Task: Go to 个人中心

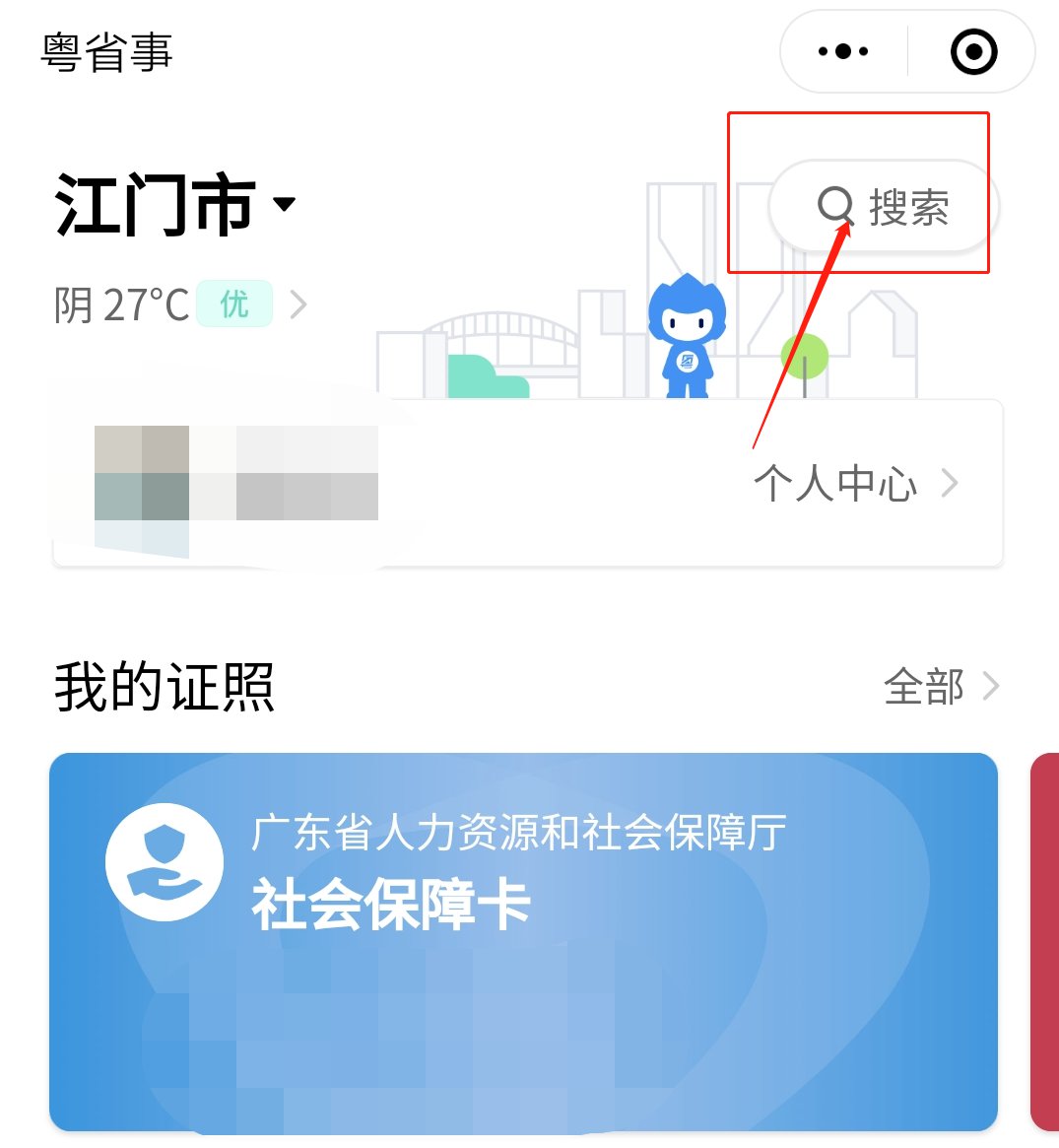Action: (854, 484)
